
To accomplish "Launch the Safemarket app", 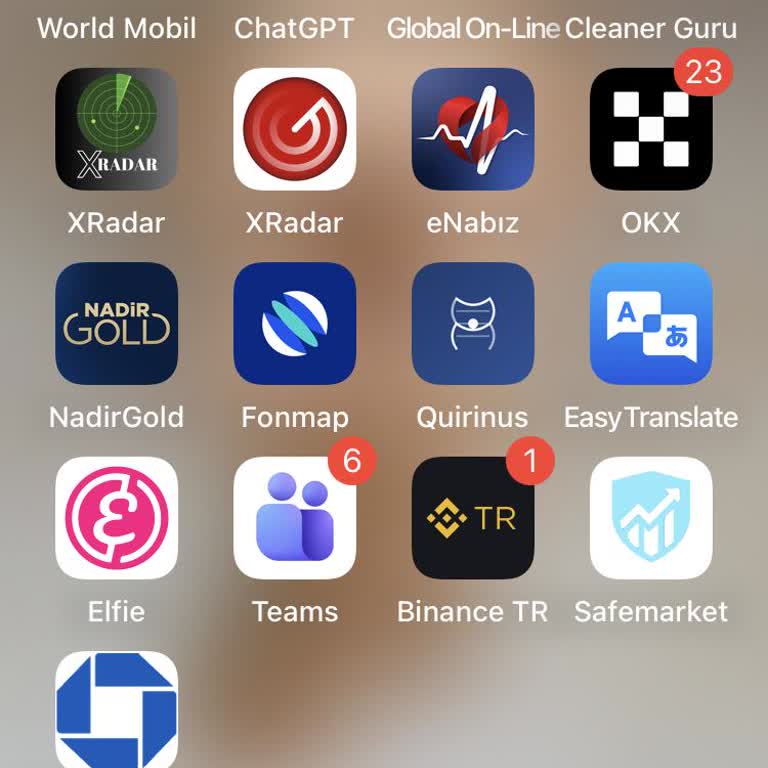I will pos(651,518).
